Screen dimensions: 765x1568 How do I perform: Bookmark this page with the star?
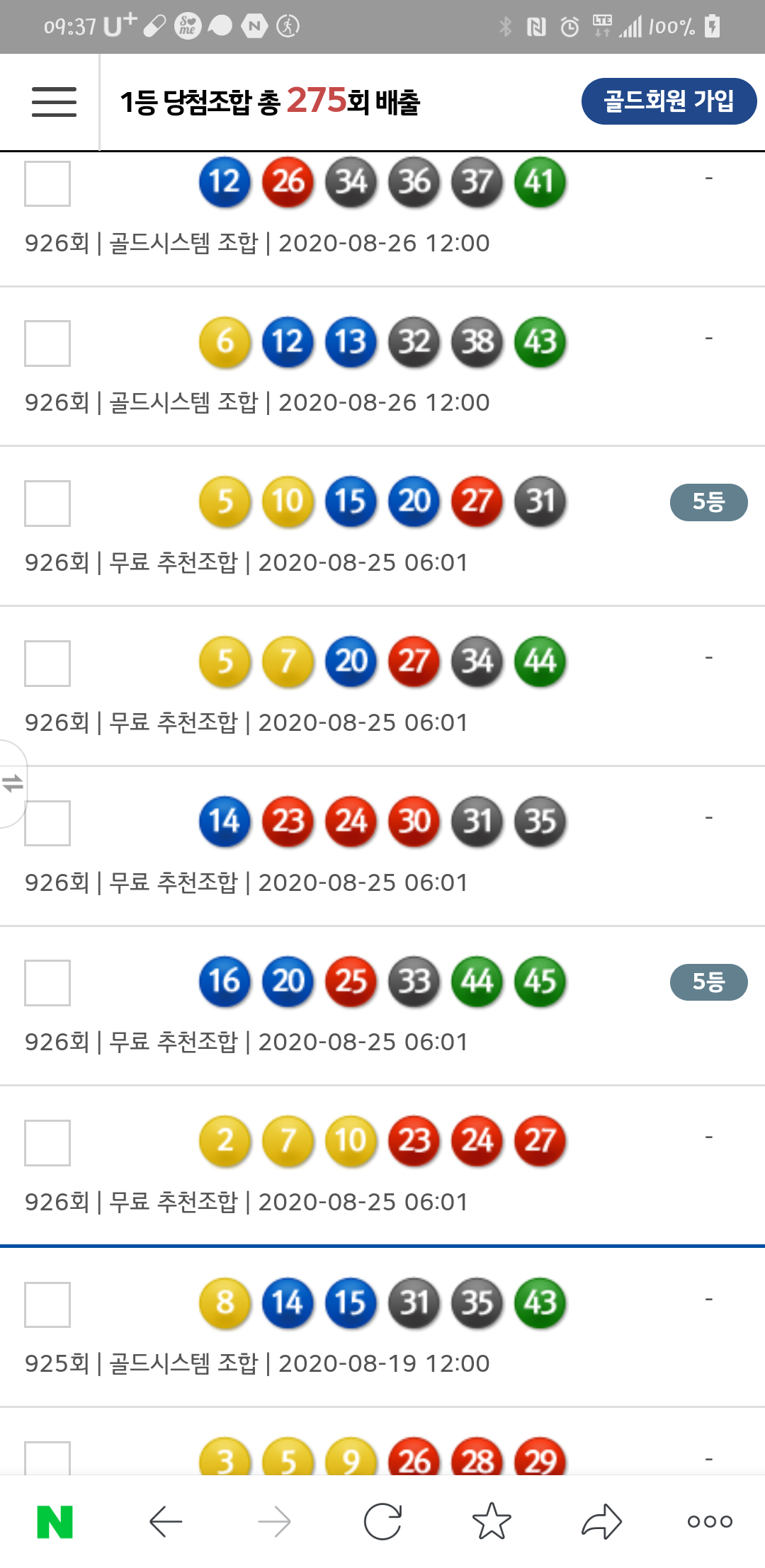[x=492, y=1522]
